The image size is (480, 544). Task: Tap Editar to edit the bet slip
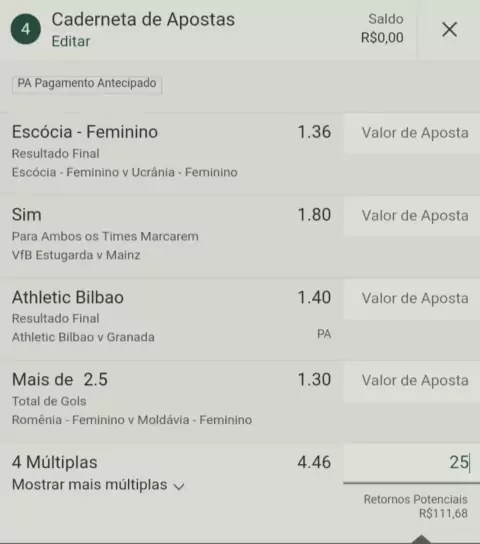pos(71,41)
